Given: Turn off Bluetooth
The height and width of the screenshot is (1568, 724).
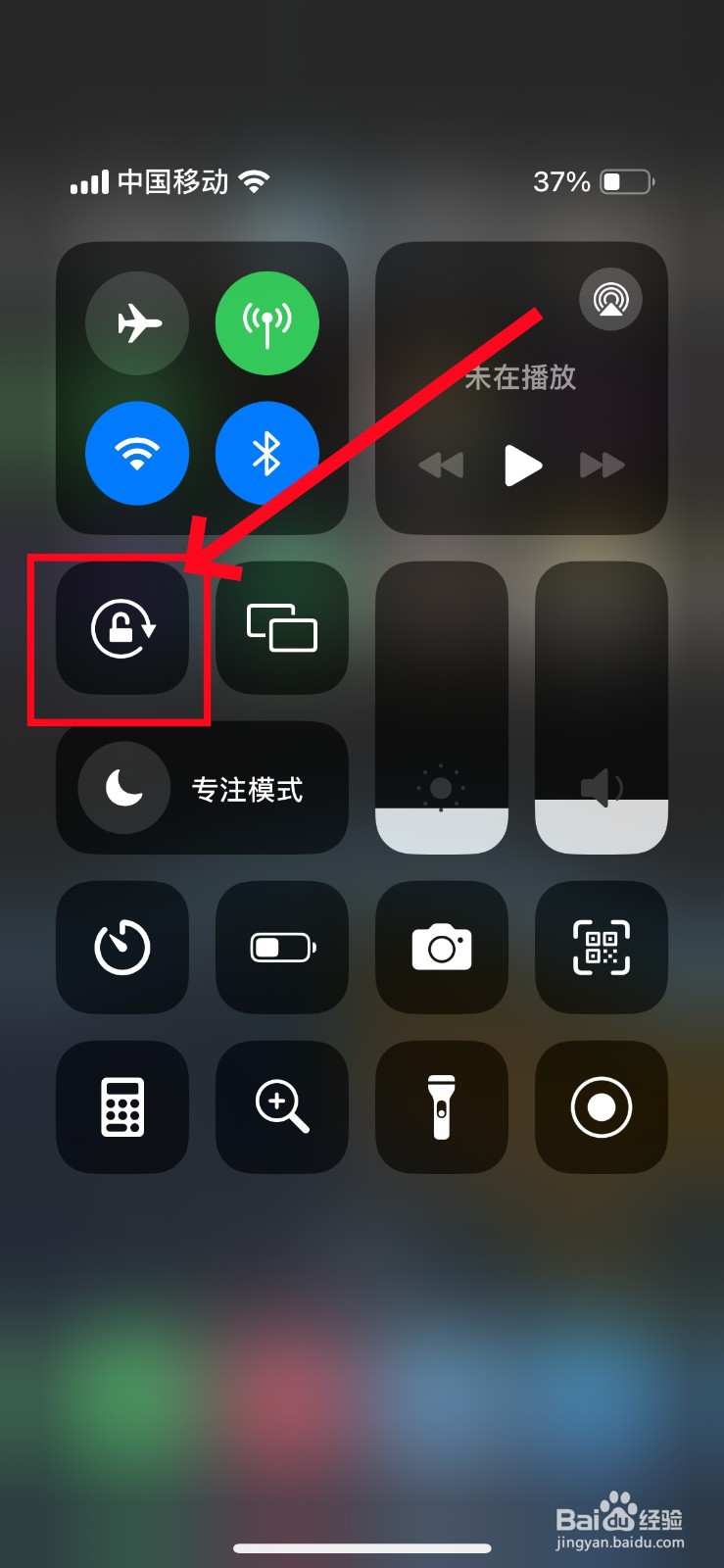Looking at the screenshot, I should 266,454.
